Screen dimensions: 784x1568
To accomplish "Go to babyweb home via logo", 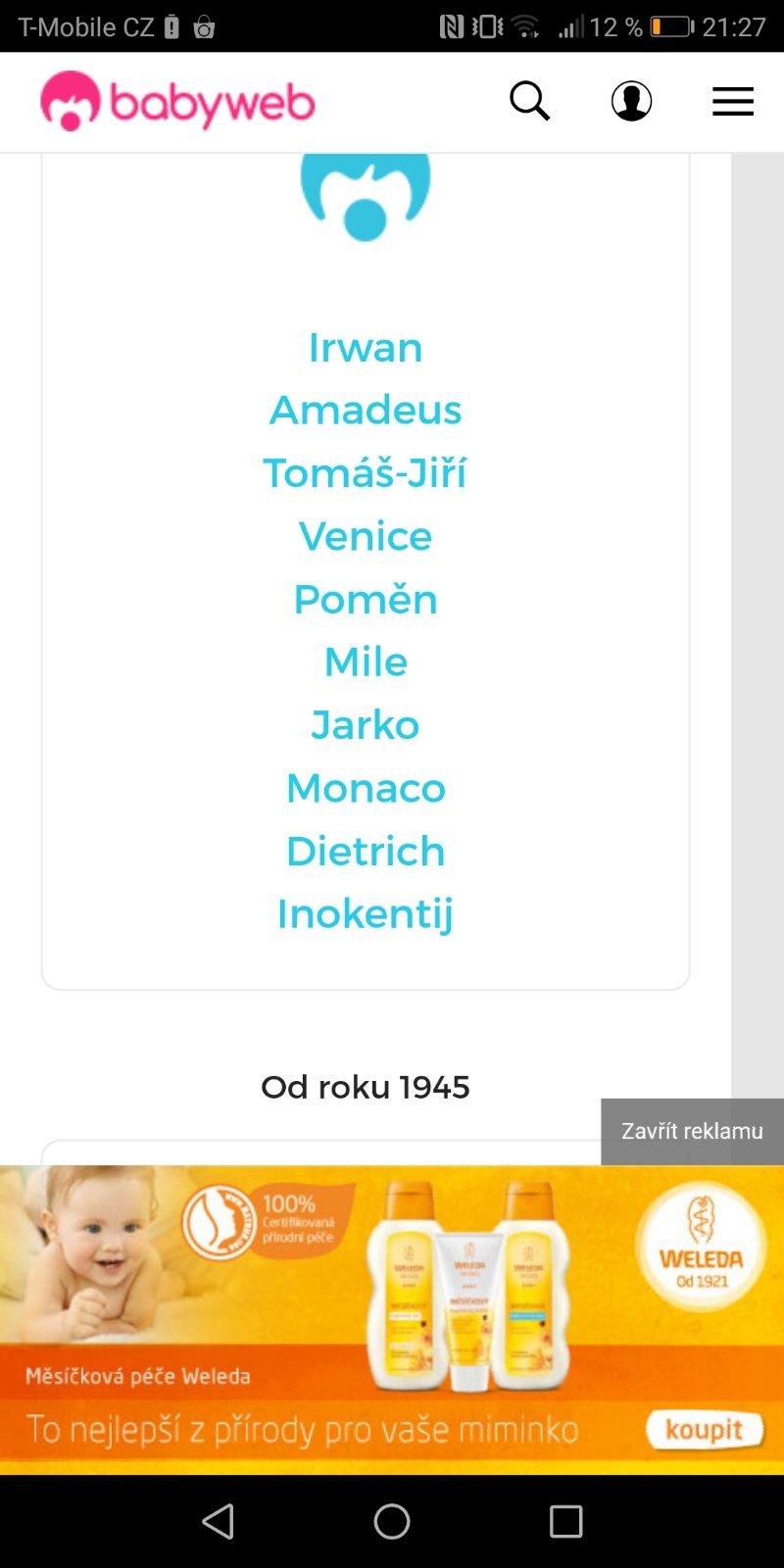I will [x=177, y=101].
